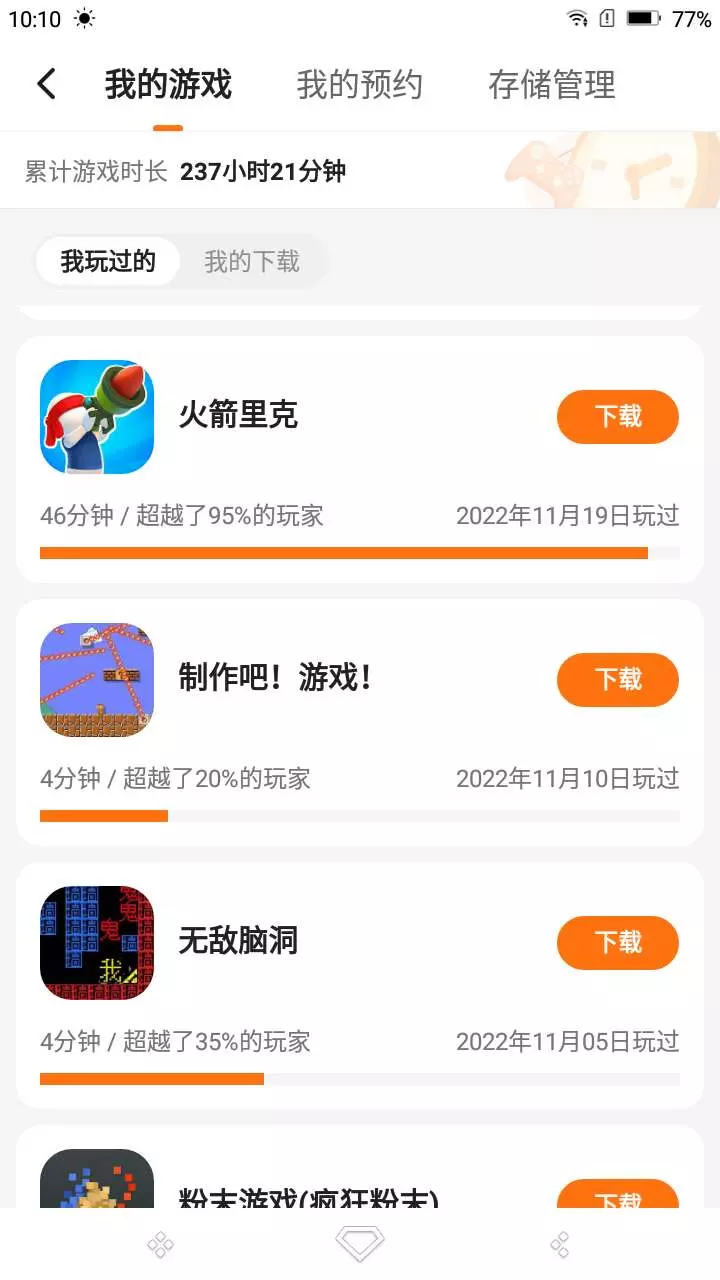
Task: Go back using the top arrow
Action: click(x=46, y=84)
